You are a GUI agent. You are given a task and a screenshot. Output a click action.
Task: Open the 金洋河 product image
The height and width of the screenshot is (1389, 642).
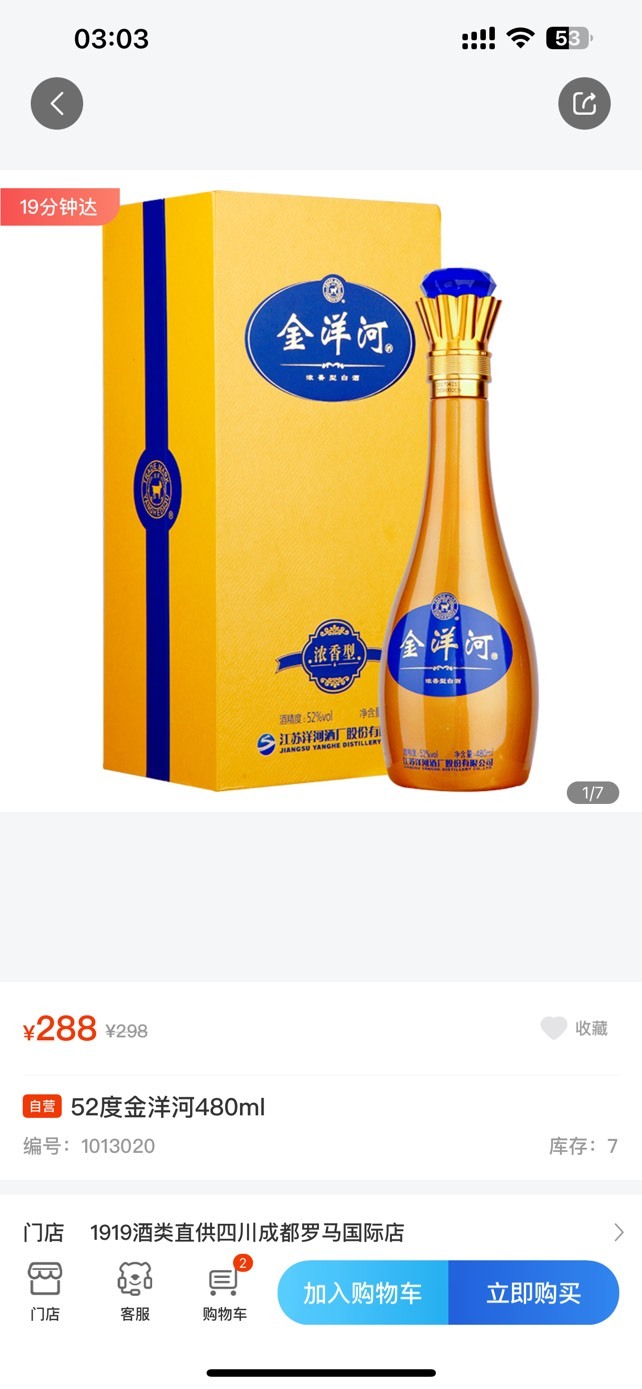click(321, 491)
